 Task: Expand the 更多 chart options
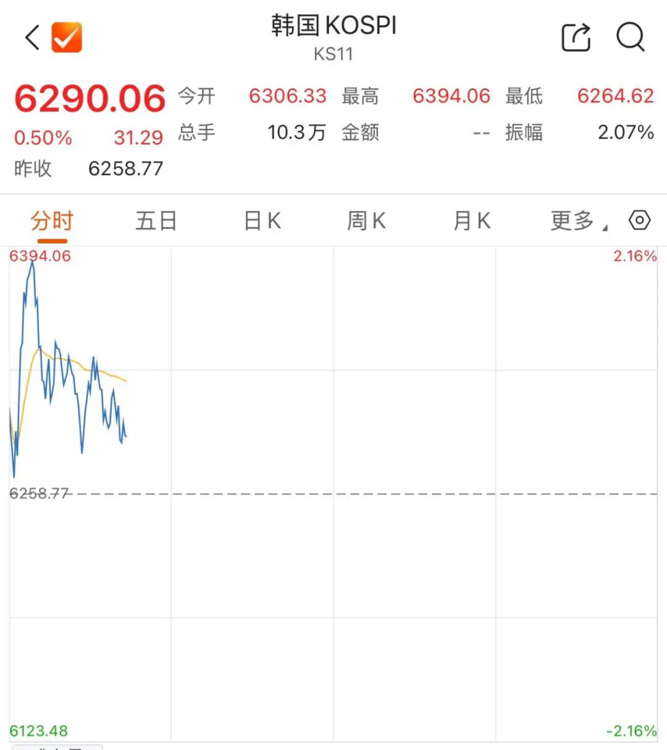click(x=578, y=221)
